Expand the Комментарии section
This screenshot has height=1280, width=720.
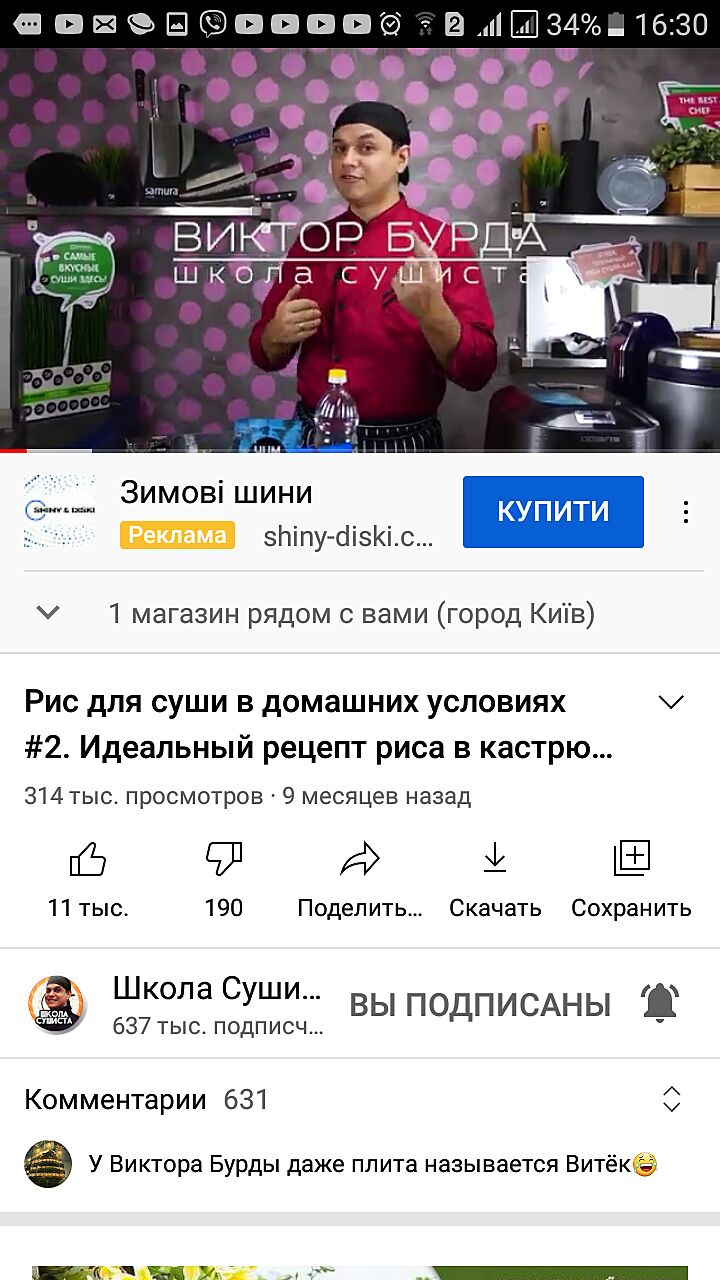(671, 1099)
